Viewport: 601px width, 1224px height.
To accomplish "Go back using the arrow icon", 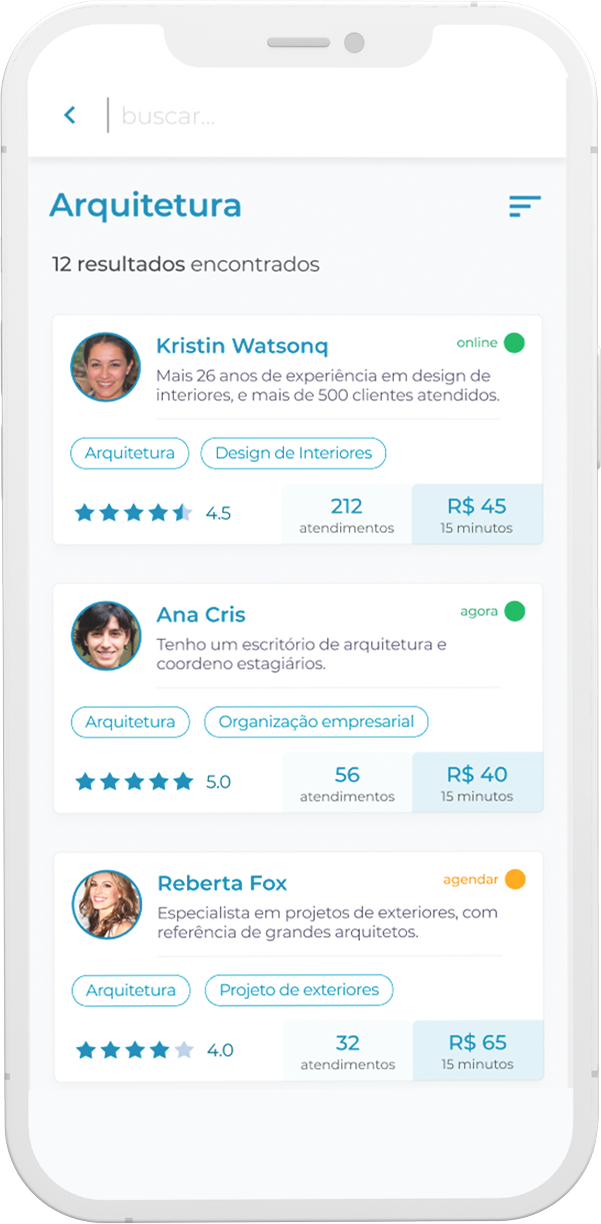I will (69, 115).
